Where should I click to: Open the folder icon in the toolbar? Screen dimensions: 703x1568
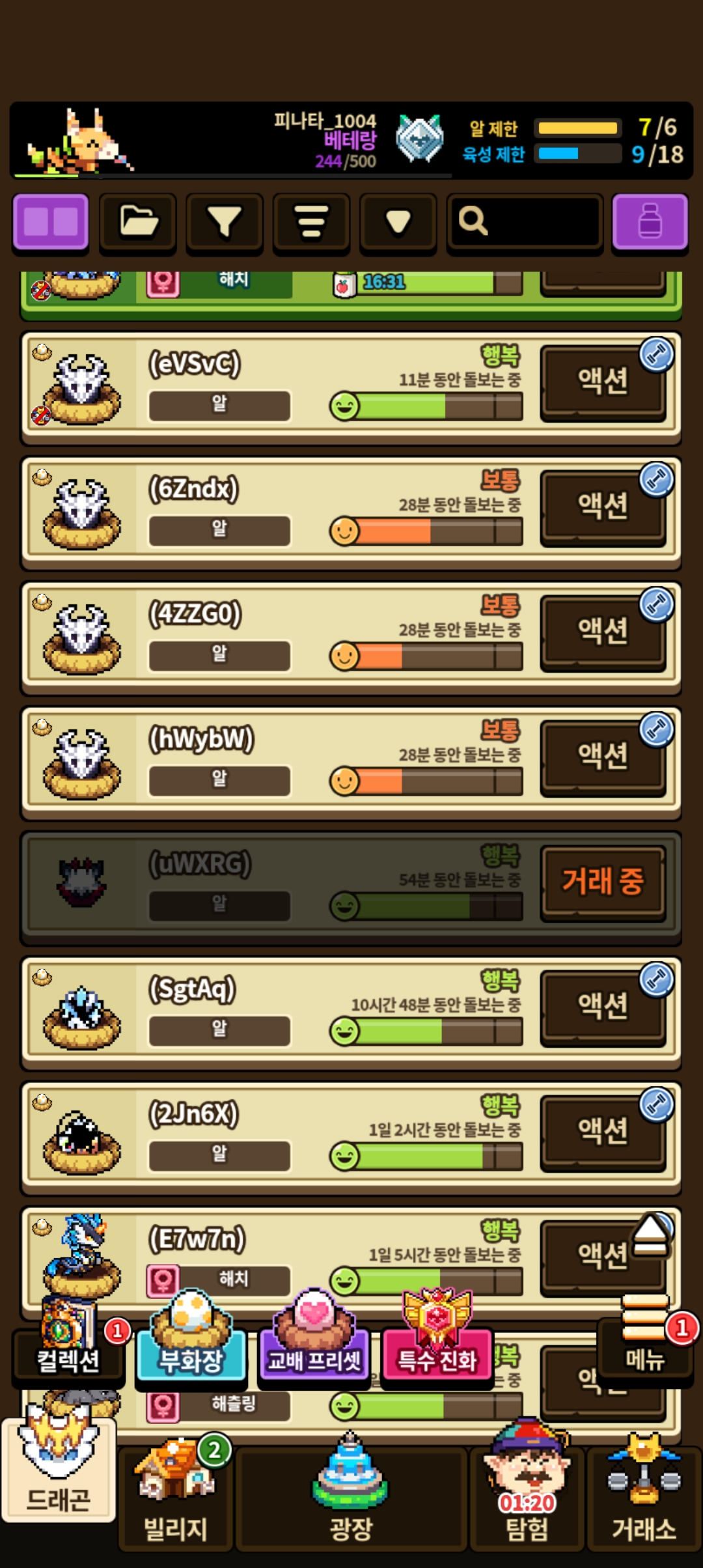click(x=138, y=222)
